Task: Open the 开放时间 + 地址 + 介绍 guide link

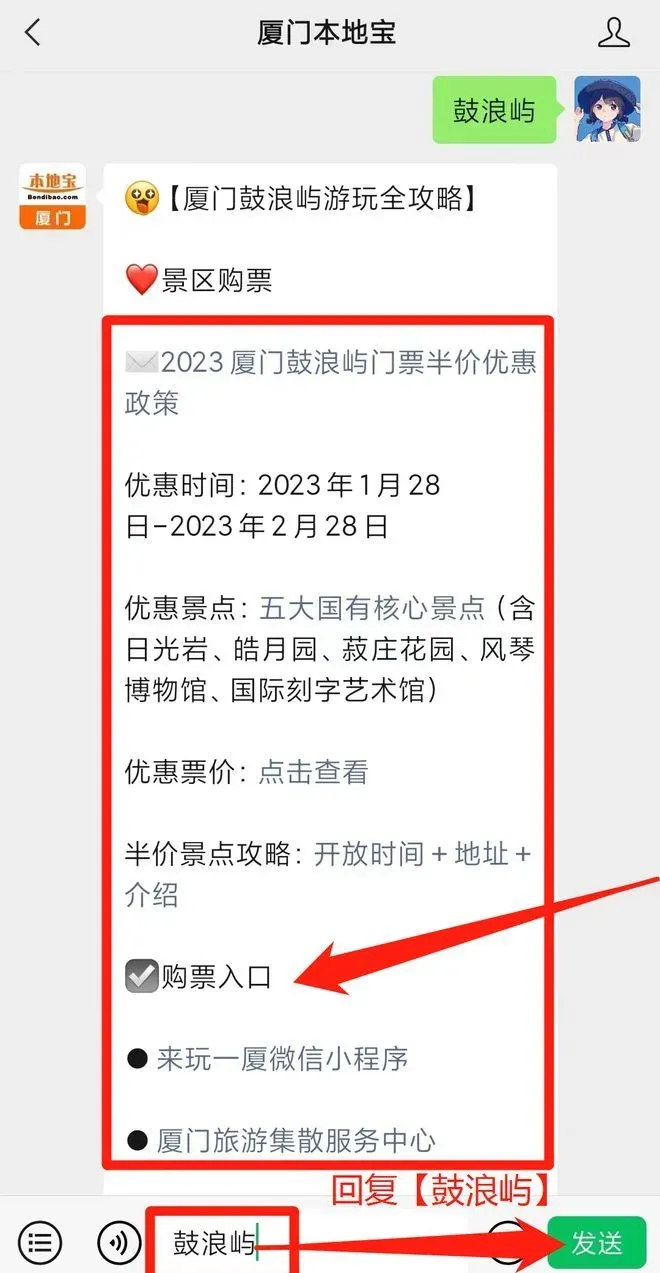Action: coord(422,854)
